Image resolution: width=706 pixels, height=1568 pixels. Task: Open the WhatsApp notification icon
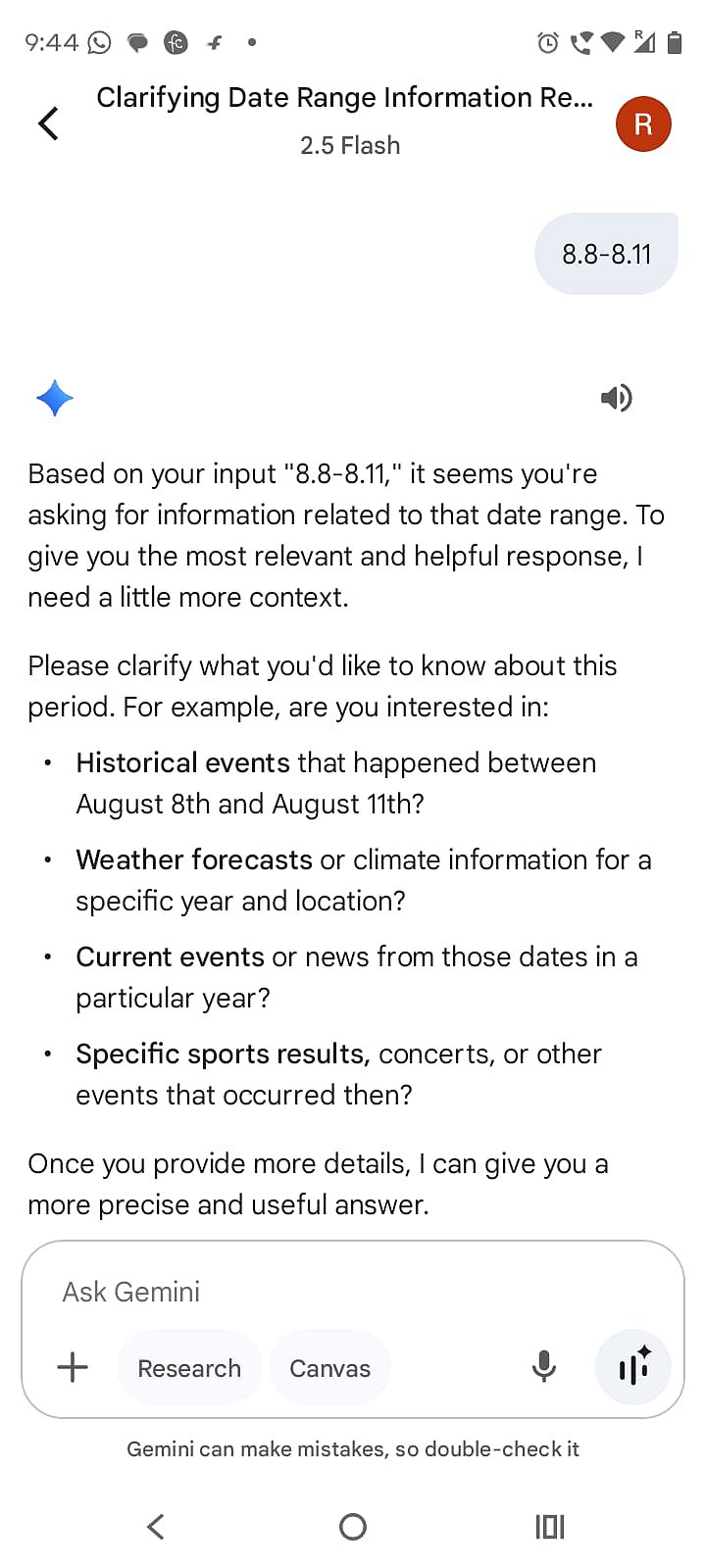pyautogui.click(x=98, y=42)
